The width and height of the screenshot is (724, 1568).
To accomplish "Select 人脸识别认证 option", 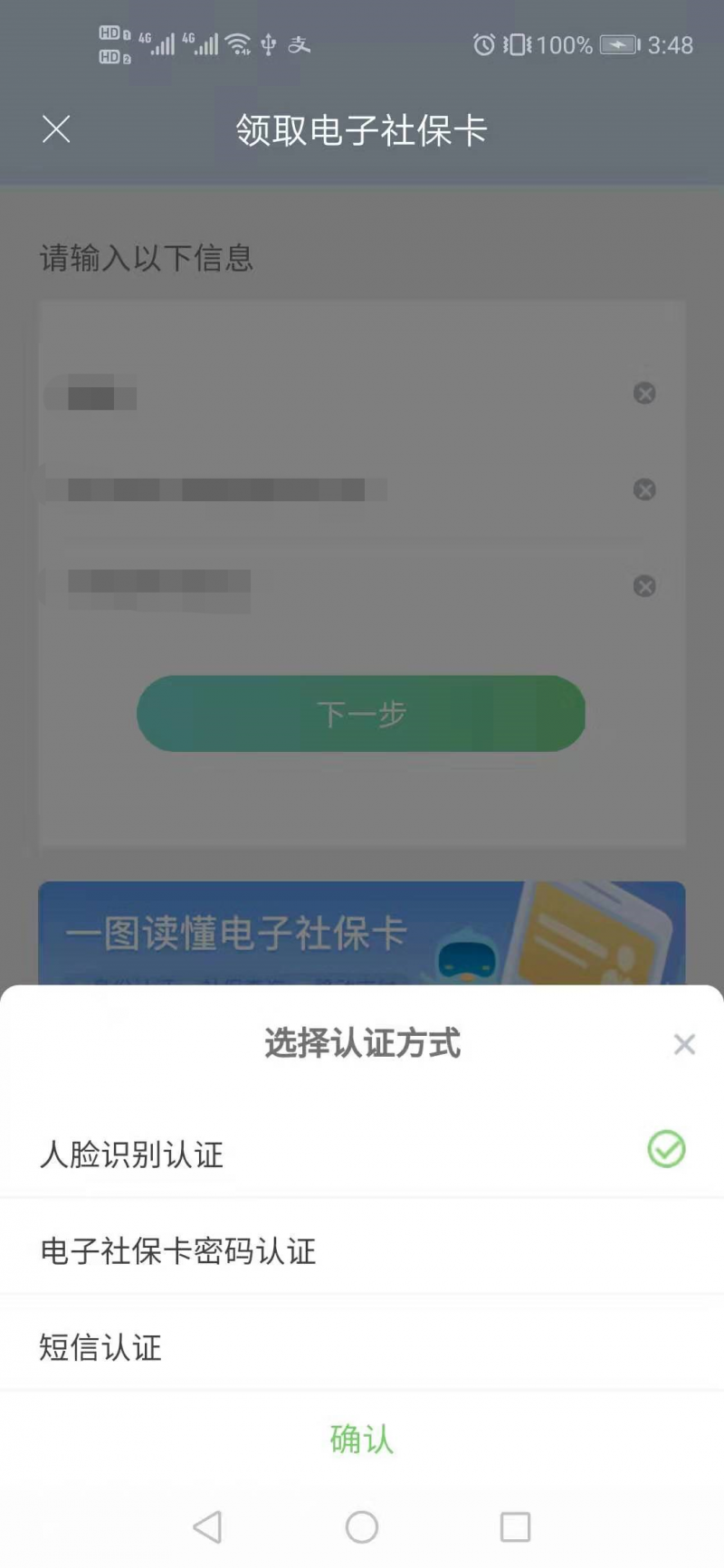I will [362, 1154].
